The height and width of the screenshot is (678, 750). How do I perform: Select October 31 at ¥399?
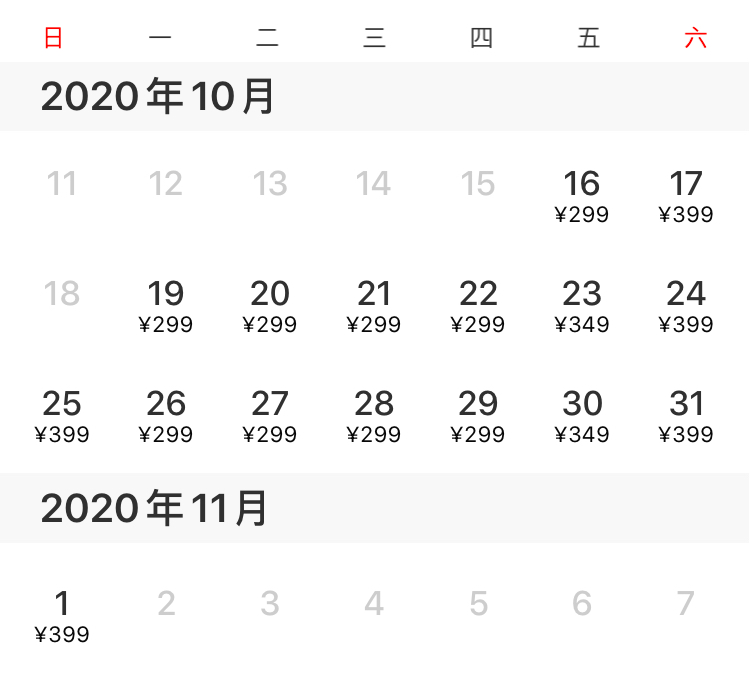click(686, 416)
